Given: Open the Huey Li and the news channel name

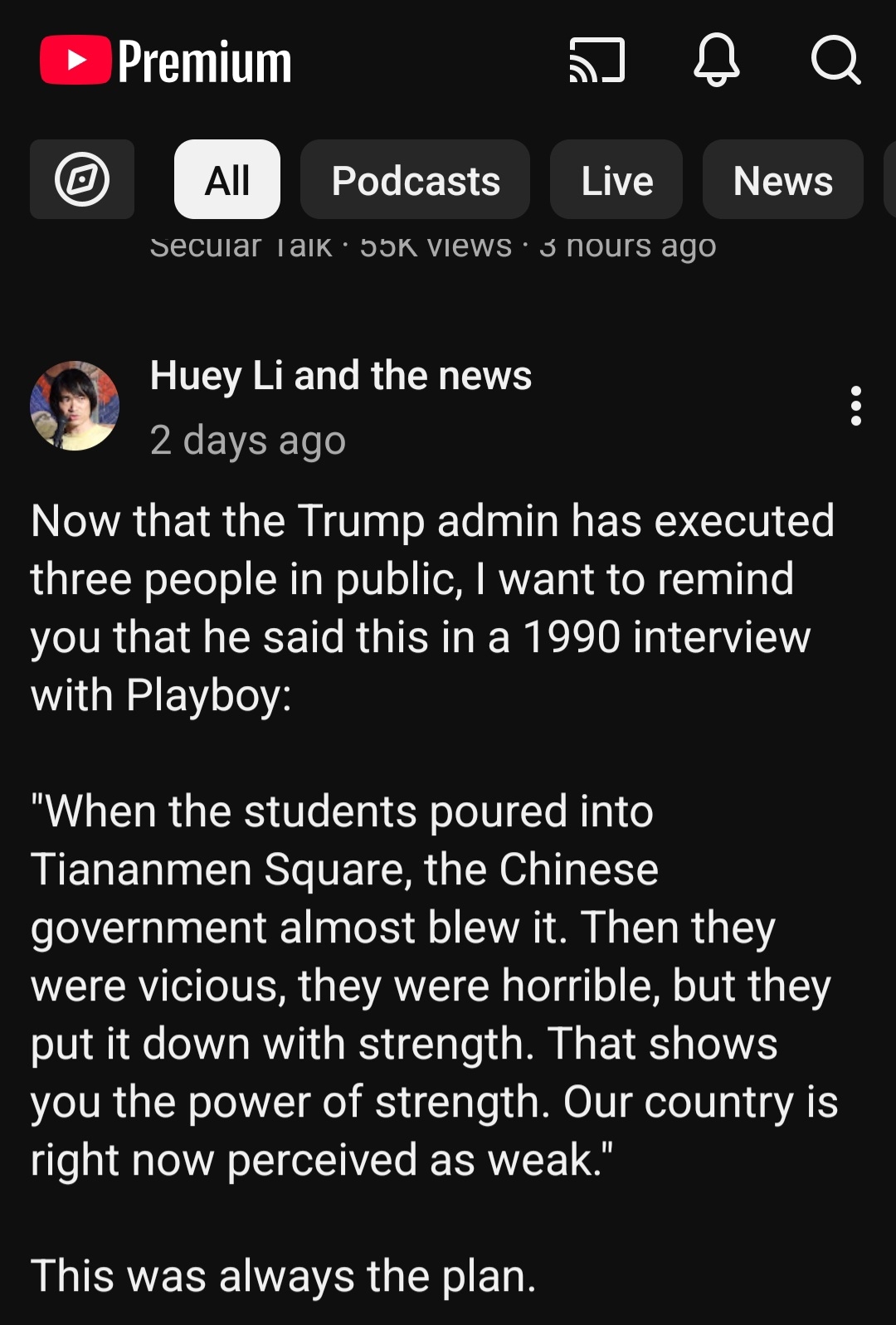Looking at the screenshot, I should point(341,375).
